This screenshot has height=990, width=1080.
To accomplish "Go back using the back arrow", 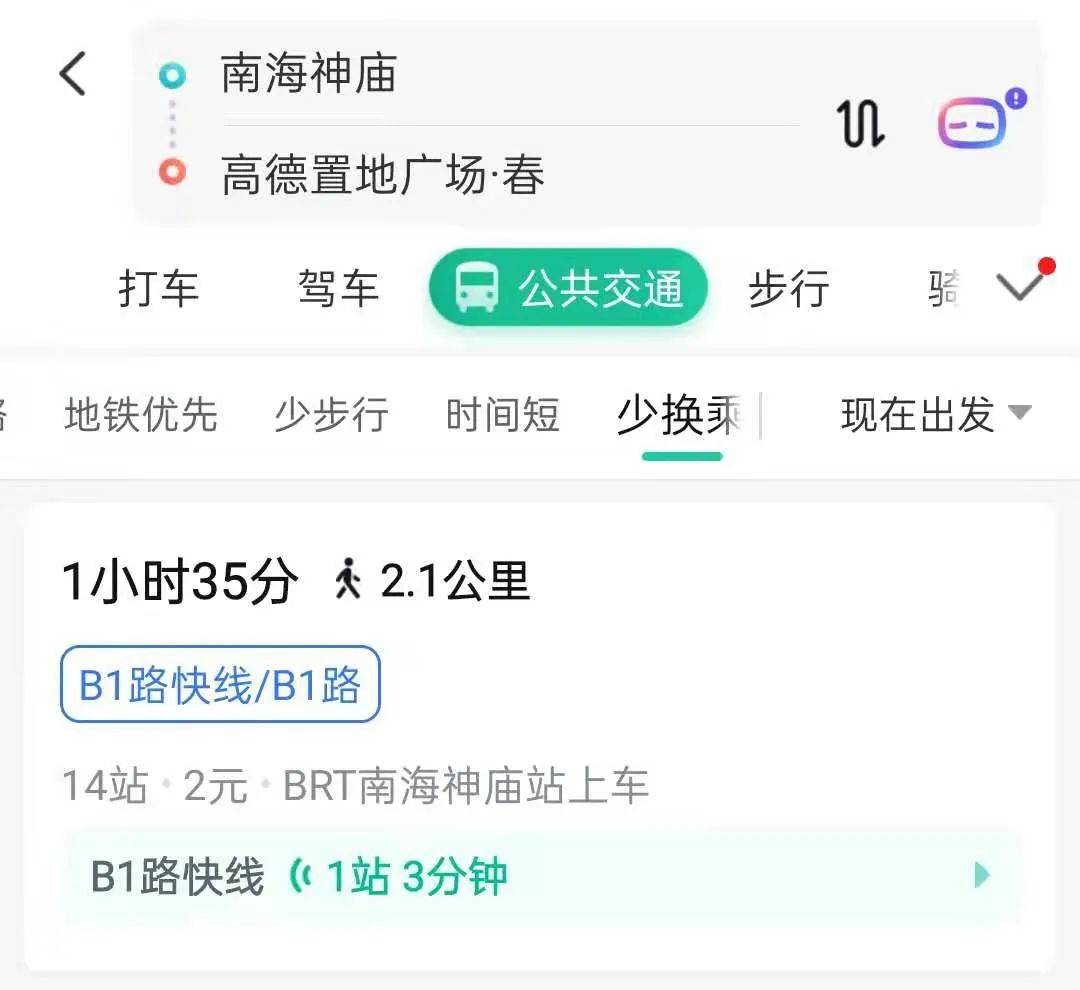I will 73,75.
